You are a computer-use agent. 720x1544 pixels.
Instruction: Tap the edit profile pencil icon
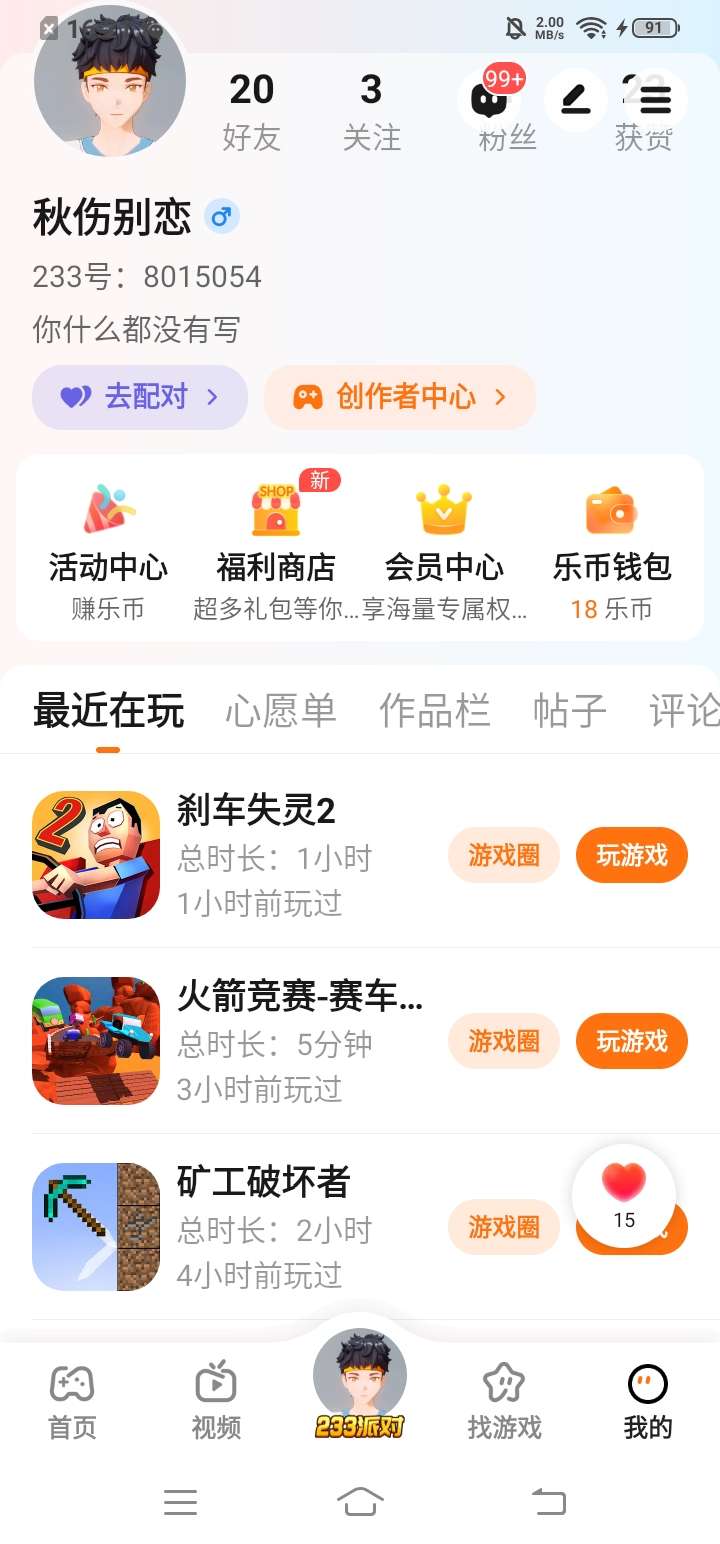575,99
